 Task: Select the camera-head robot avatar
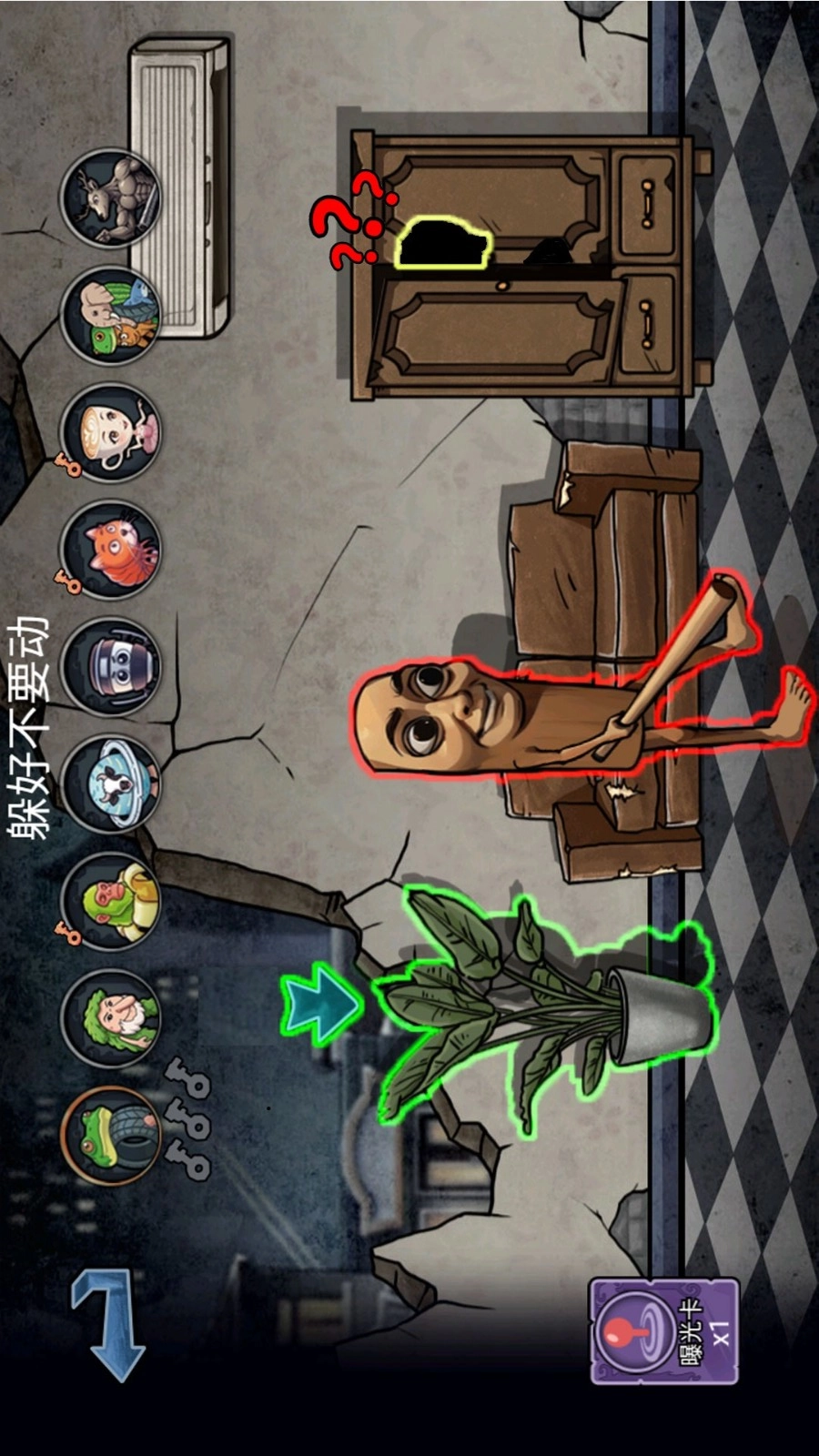coord(111,666)
